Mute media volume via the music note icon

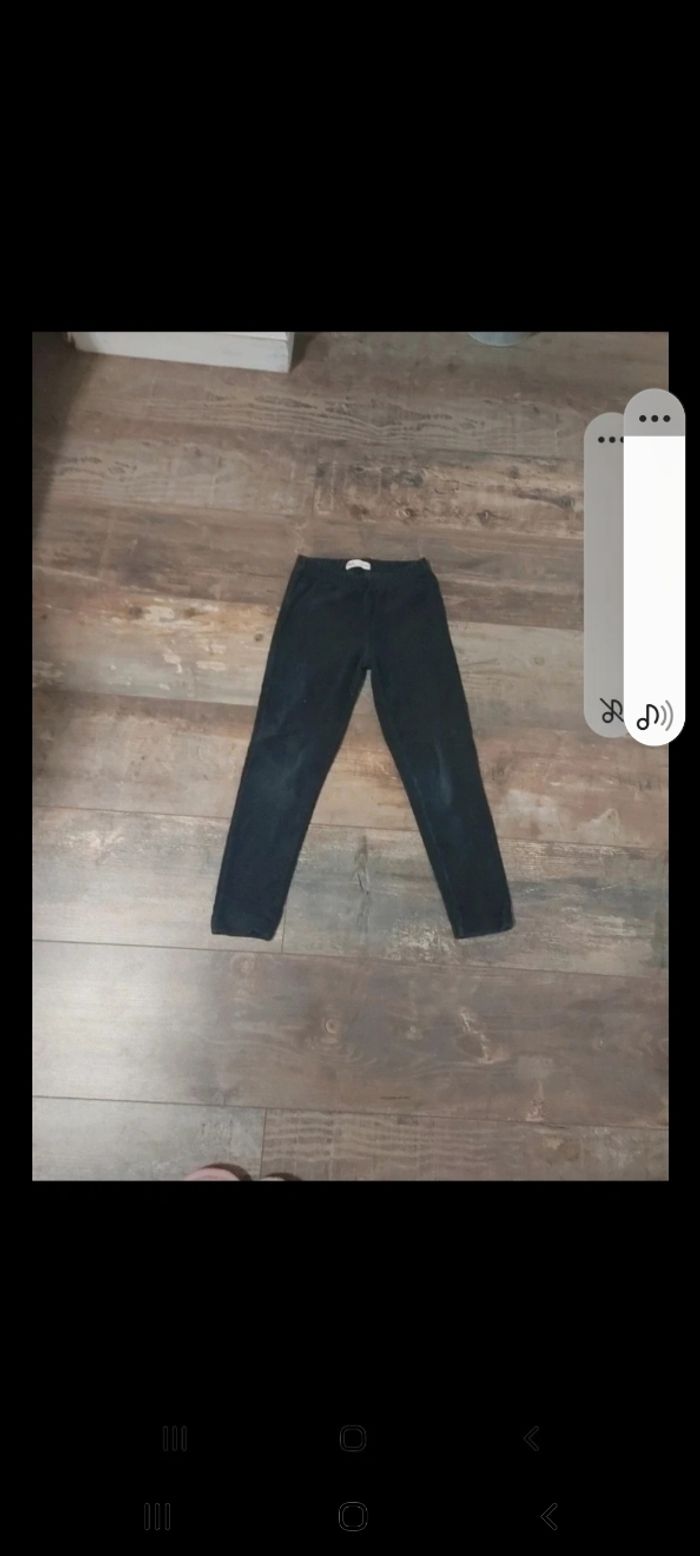point(654,715)
